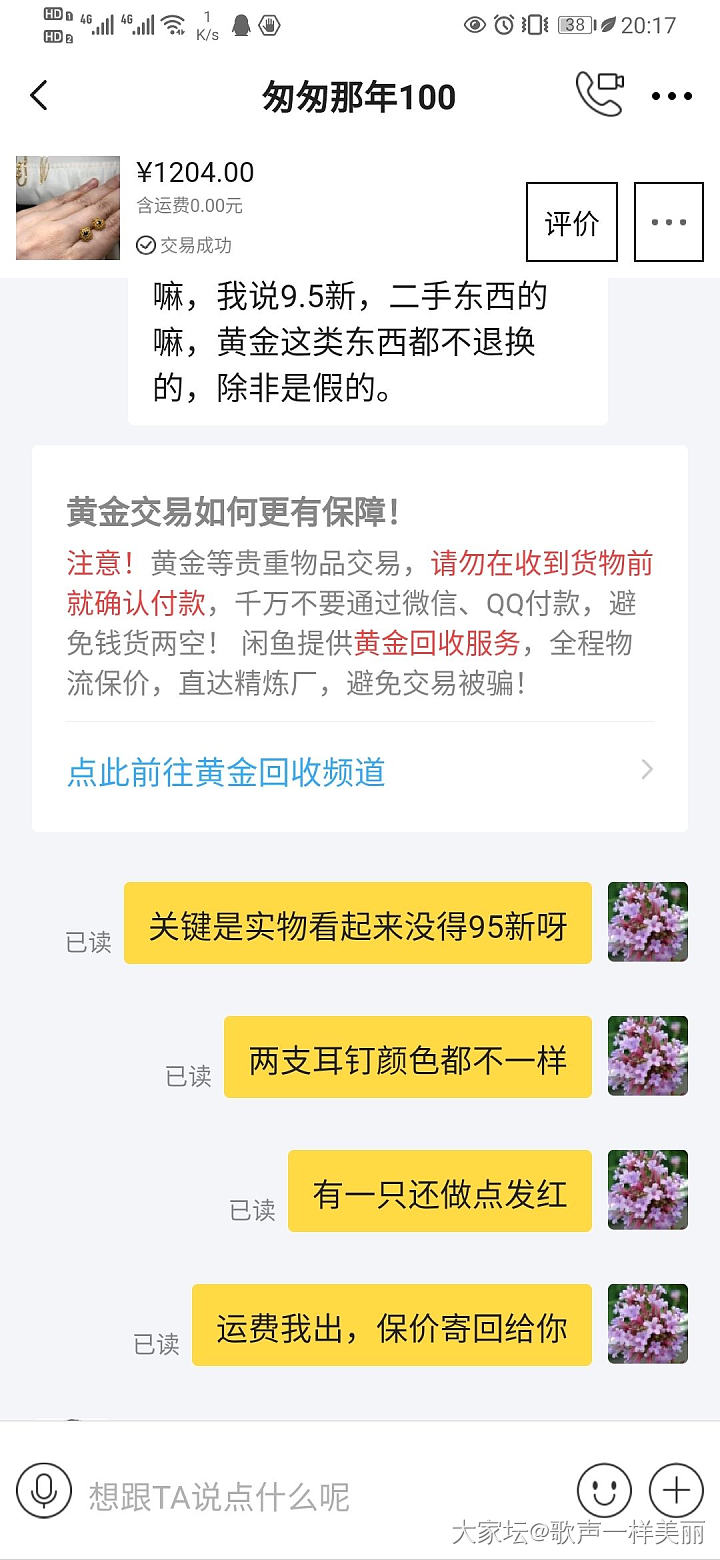Open the chat overflow menu in the header
The height and width of the screenshot is (1560, 720).
671,97
